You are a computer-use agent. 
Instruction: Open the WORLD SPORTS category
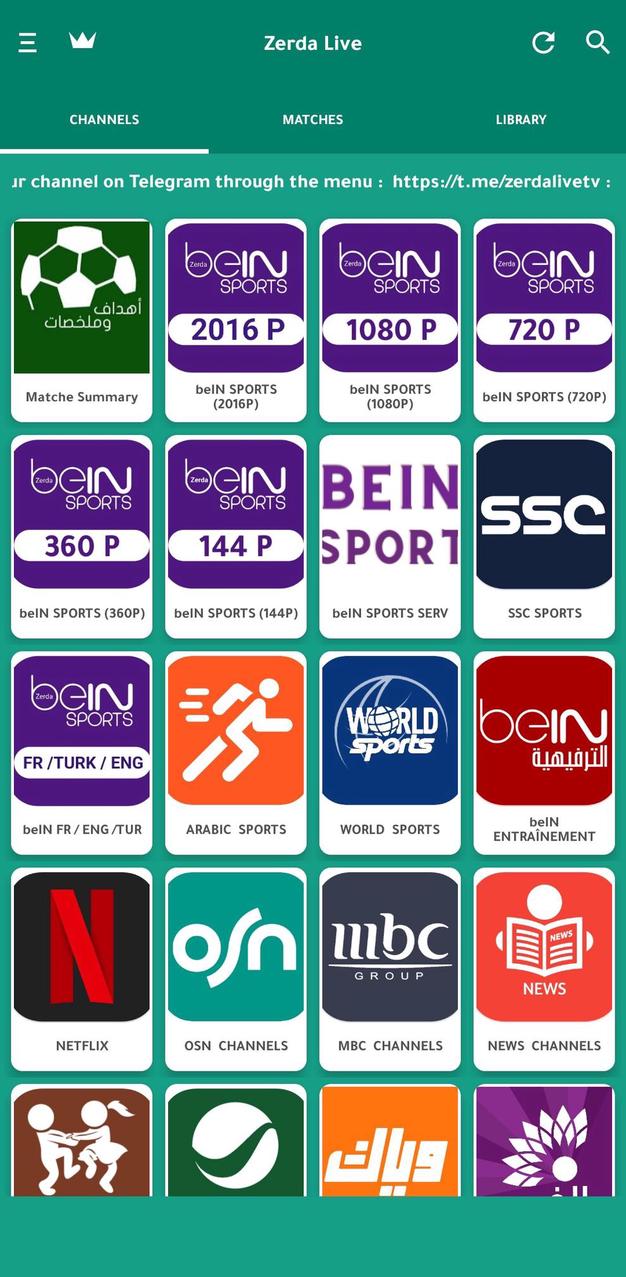[x=390, y=752]
